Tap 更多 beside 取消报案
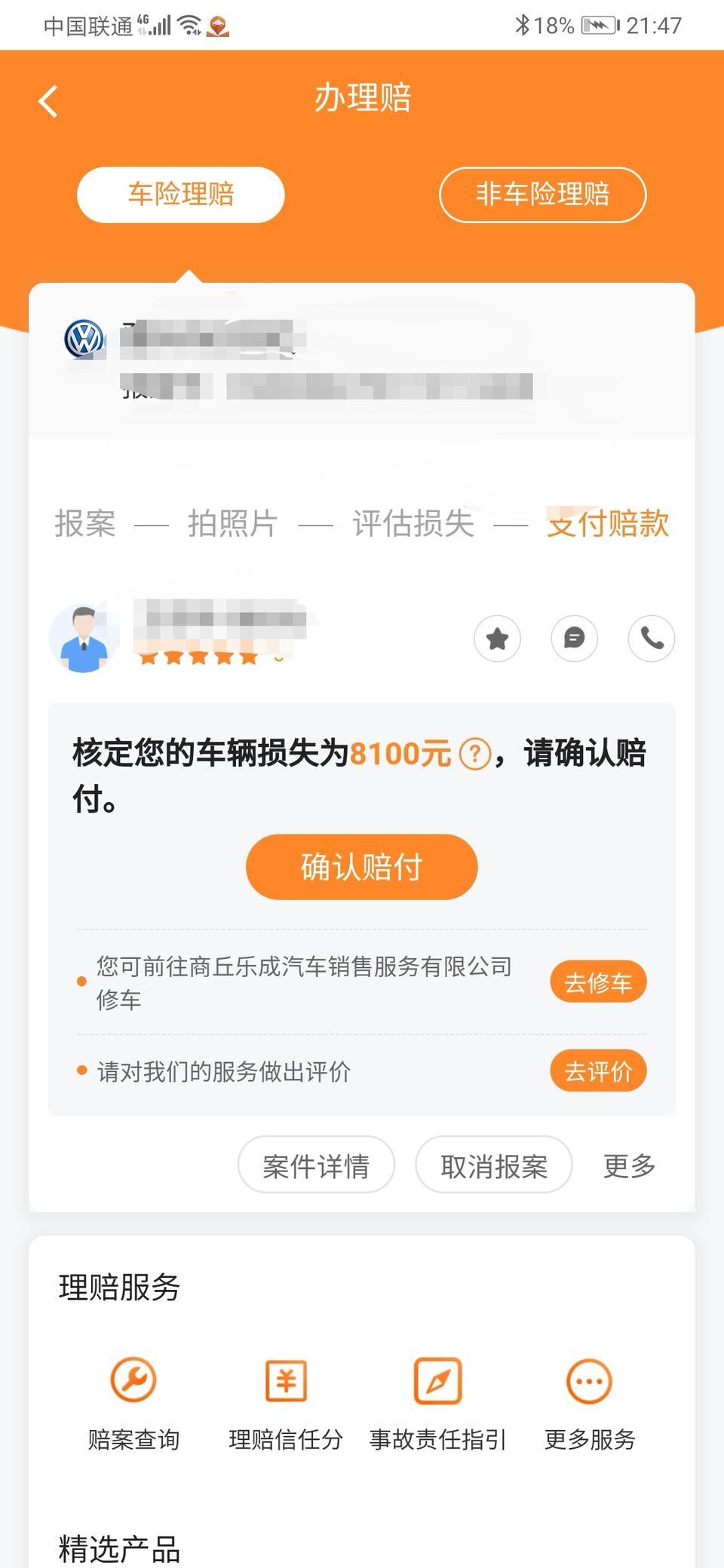Viewport: 724px width, 1568px height. (629, 1166)
